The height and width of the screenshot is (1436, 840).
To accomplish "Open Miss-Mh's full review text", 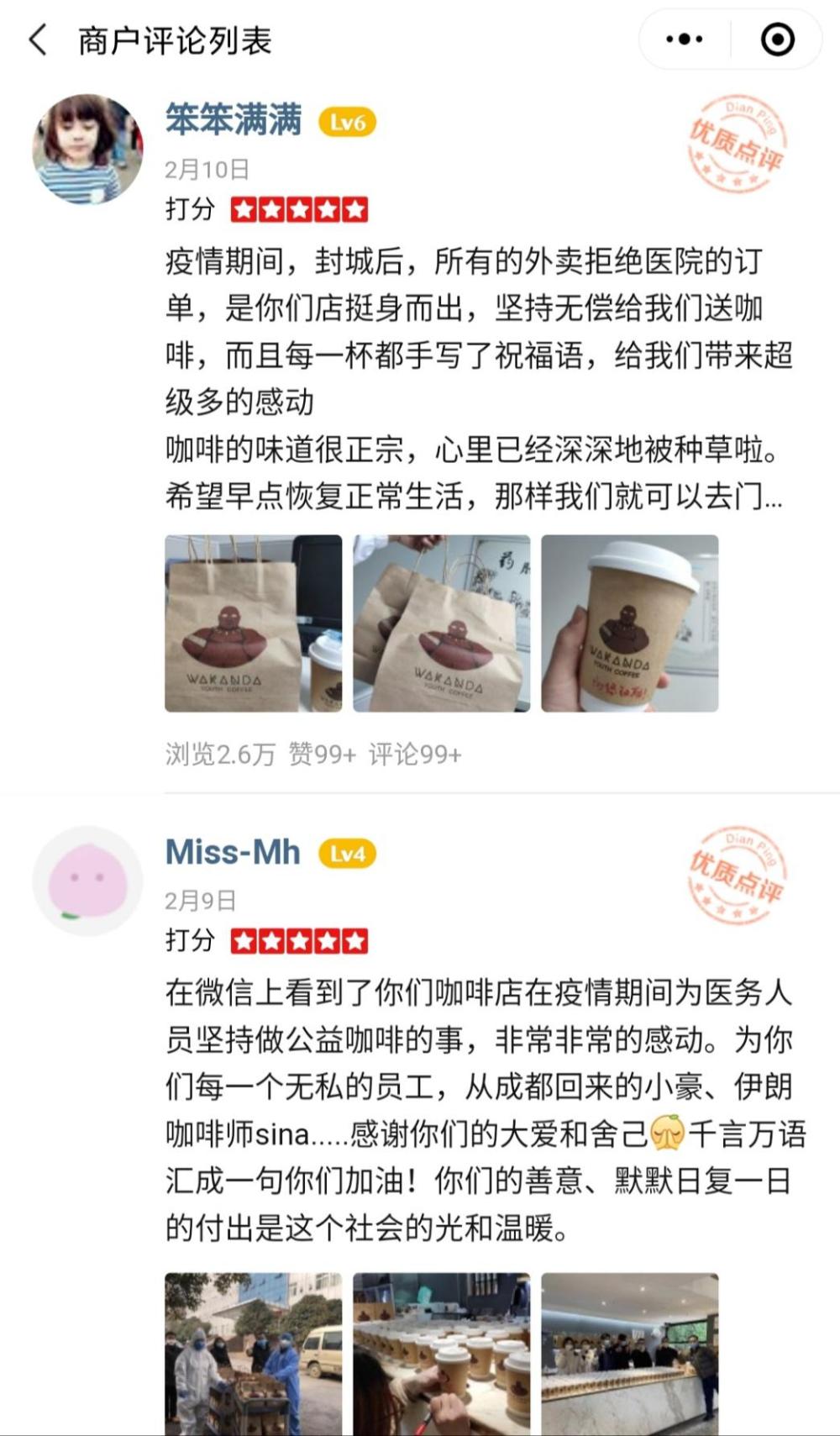I will (479, 1110).
